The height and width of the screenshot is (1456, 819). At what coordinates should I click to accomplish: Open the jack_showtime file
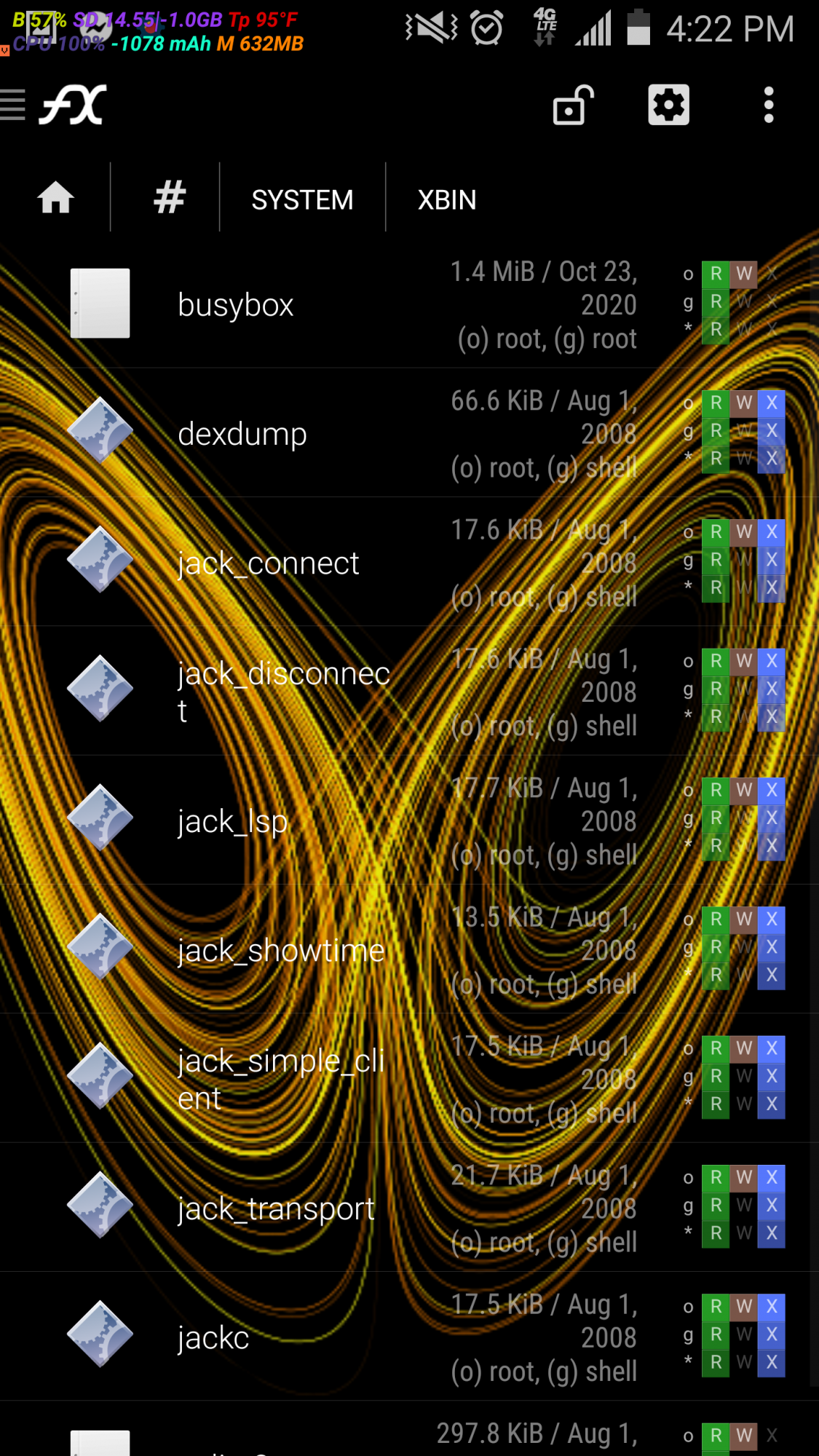click(280, 951)
